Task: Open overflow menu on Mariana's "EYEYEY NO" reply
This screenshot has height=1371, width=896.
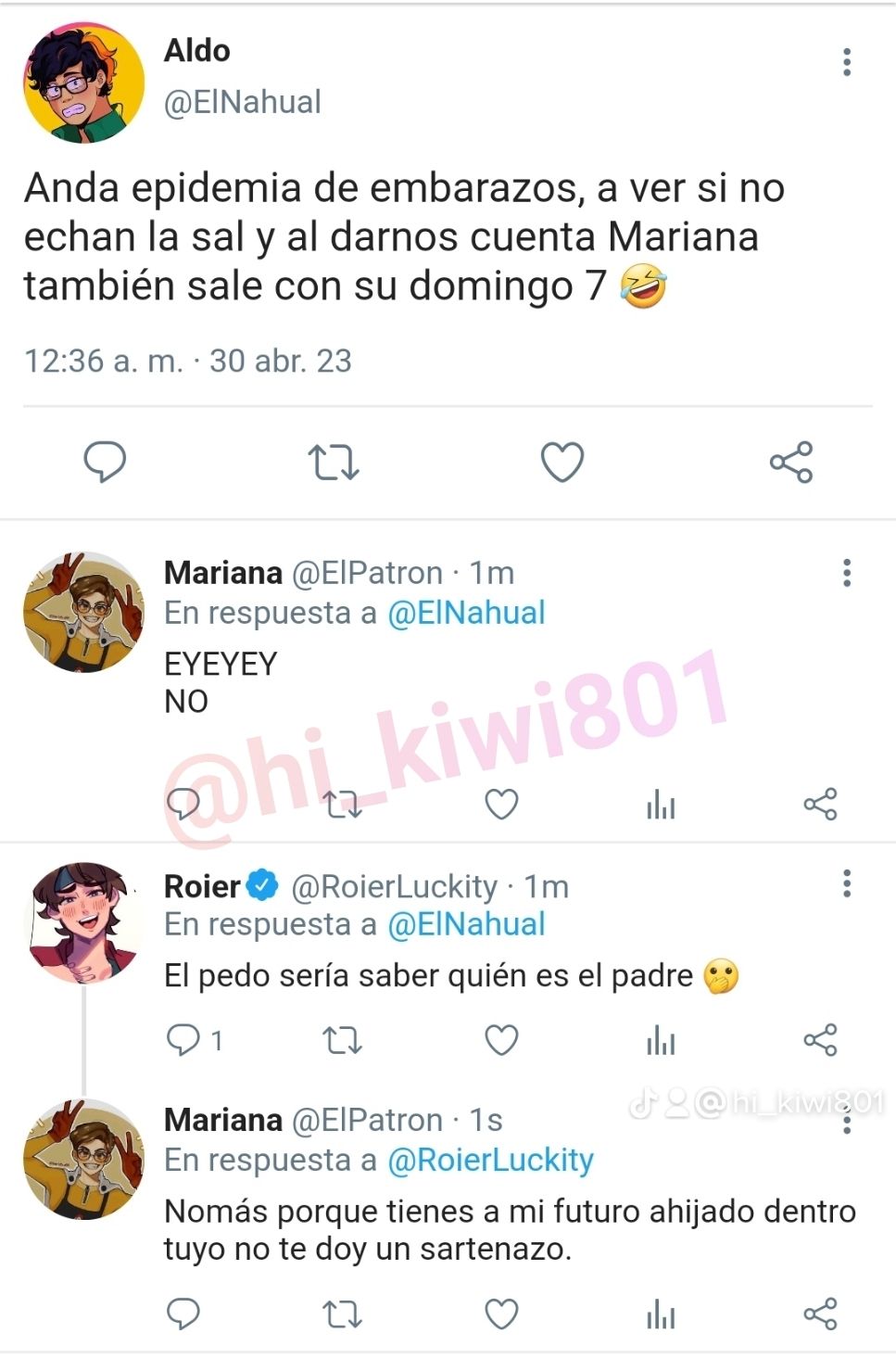Action: (846, 573)
